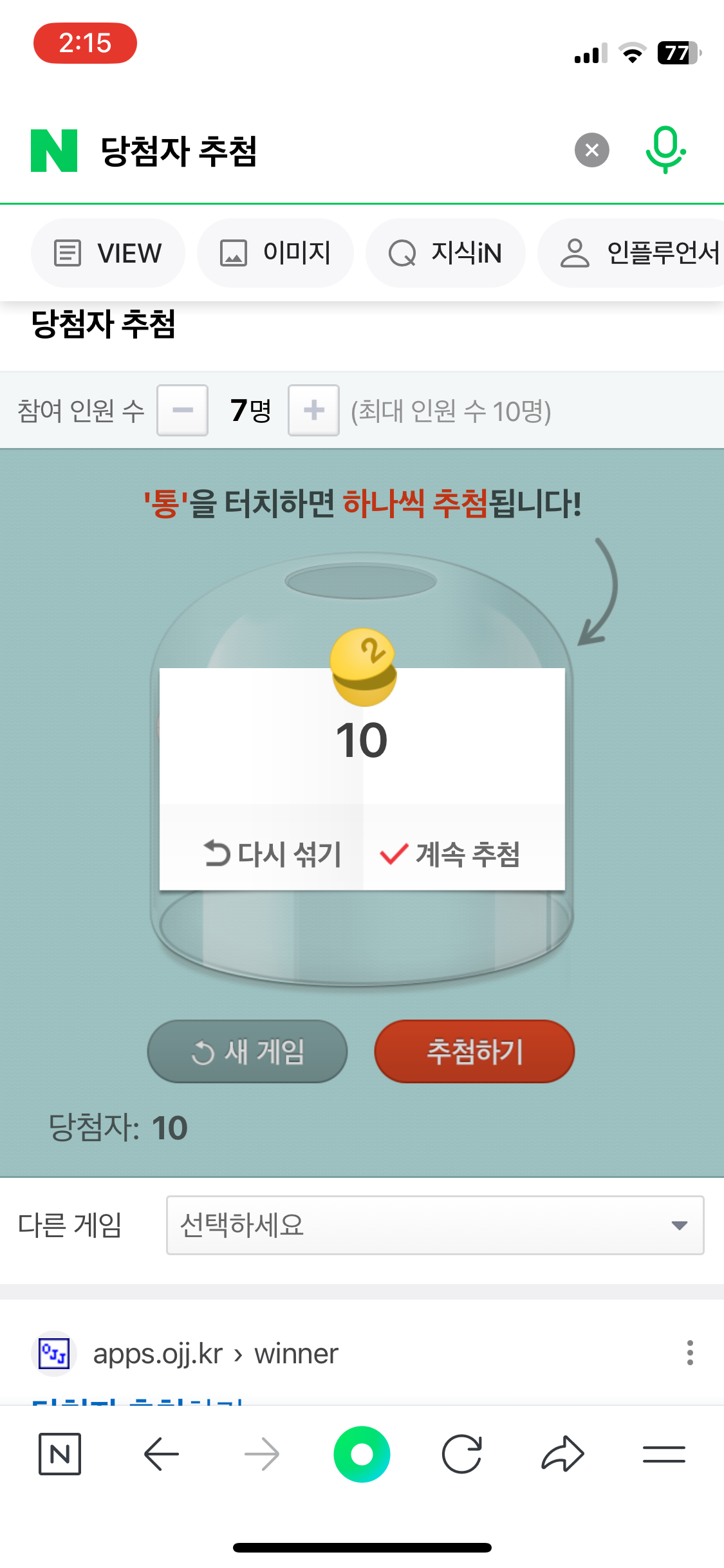Go to the Naver home button

60,1454
